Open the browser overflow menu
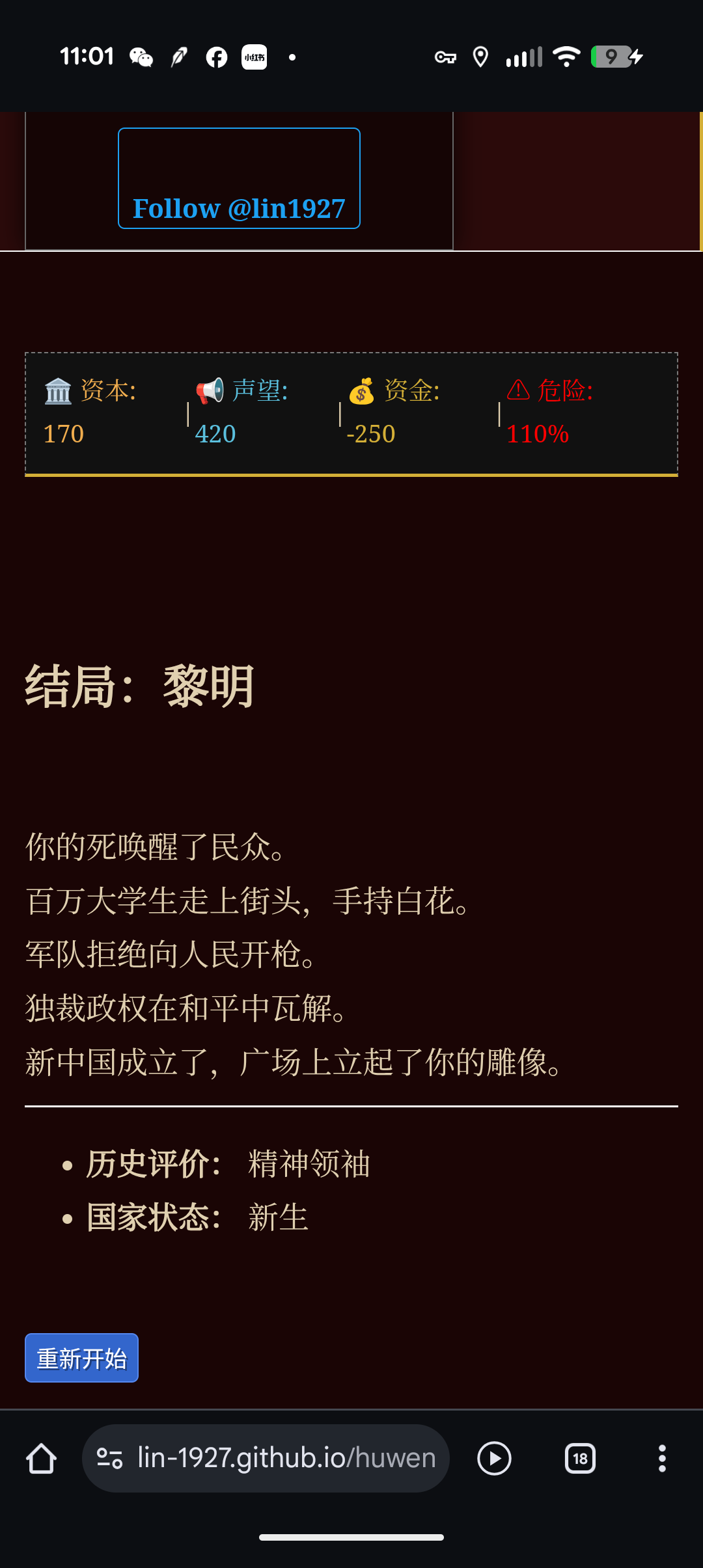 662,1458
